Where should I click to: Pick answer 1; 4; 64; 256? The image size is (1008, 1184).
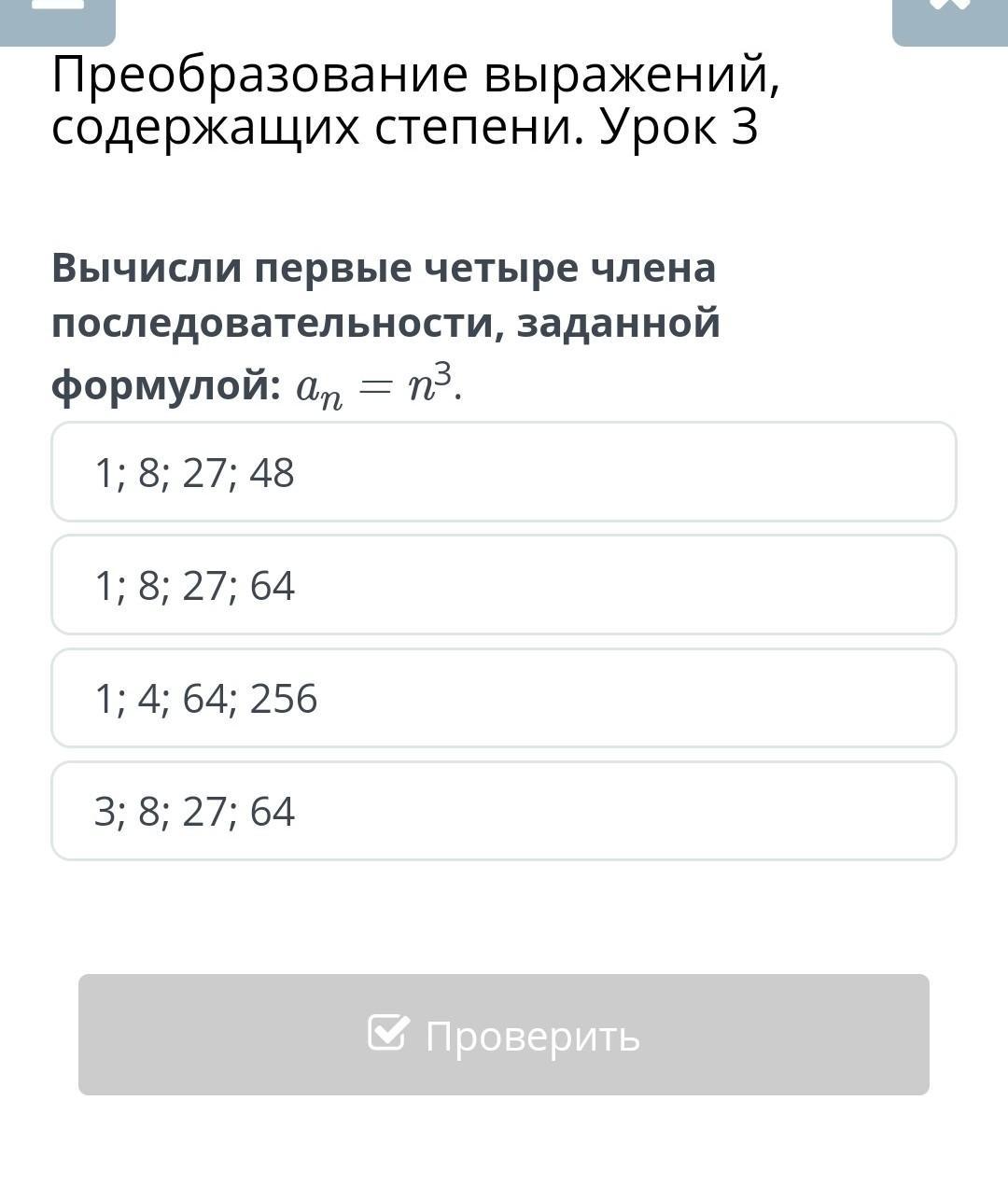(504, 698)
